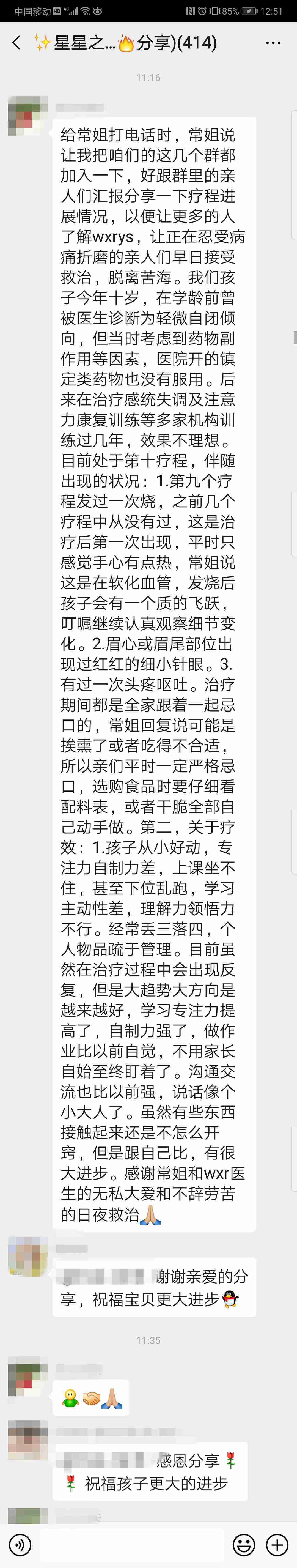Open the group chat overflow menu

click(273, 43)
